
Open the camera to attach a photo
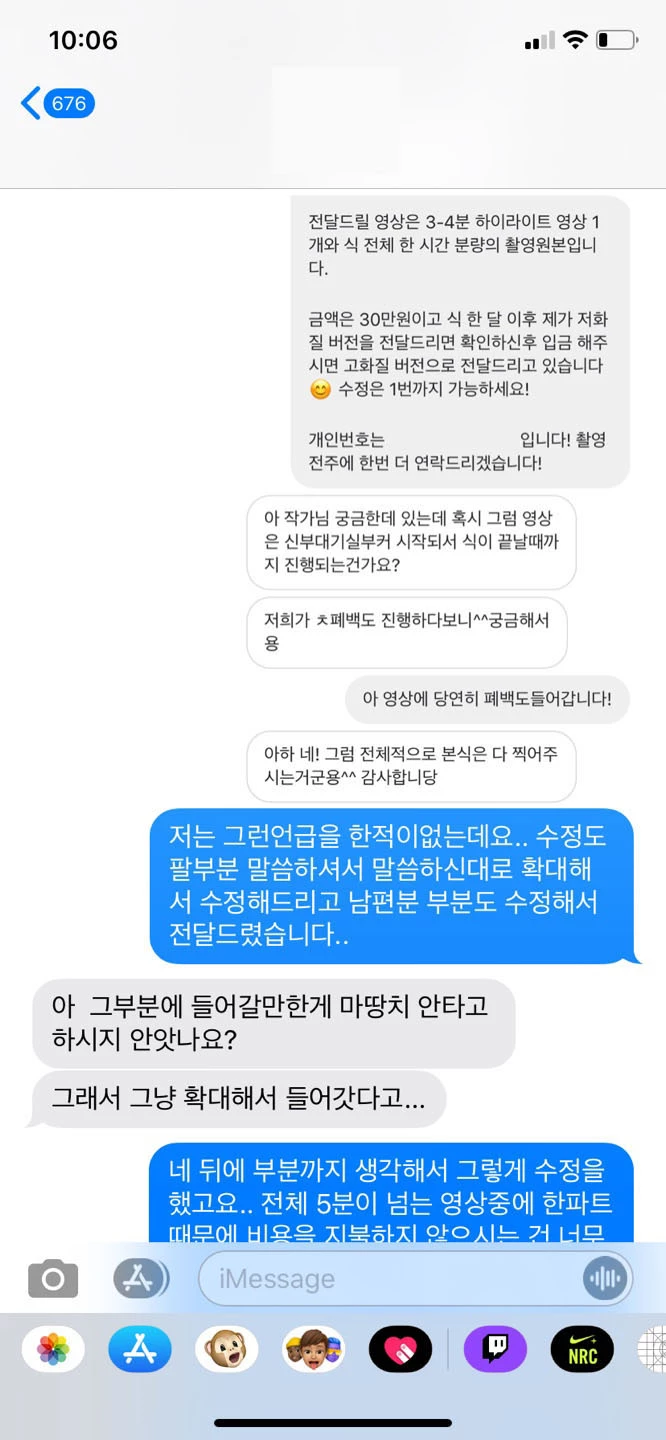point(52,1278)
